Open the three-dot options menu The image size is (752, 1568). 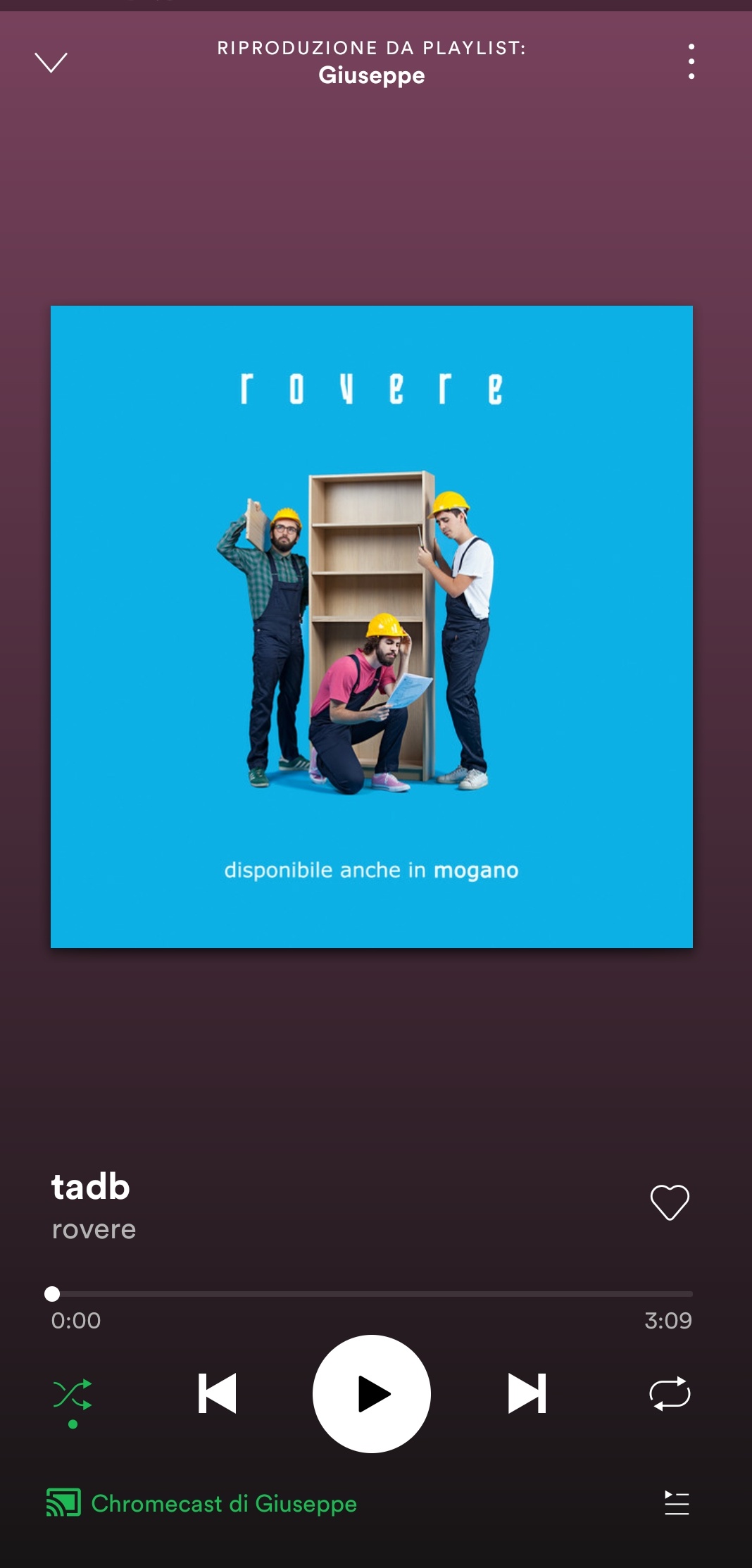click(x=691, y=61)
